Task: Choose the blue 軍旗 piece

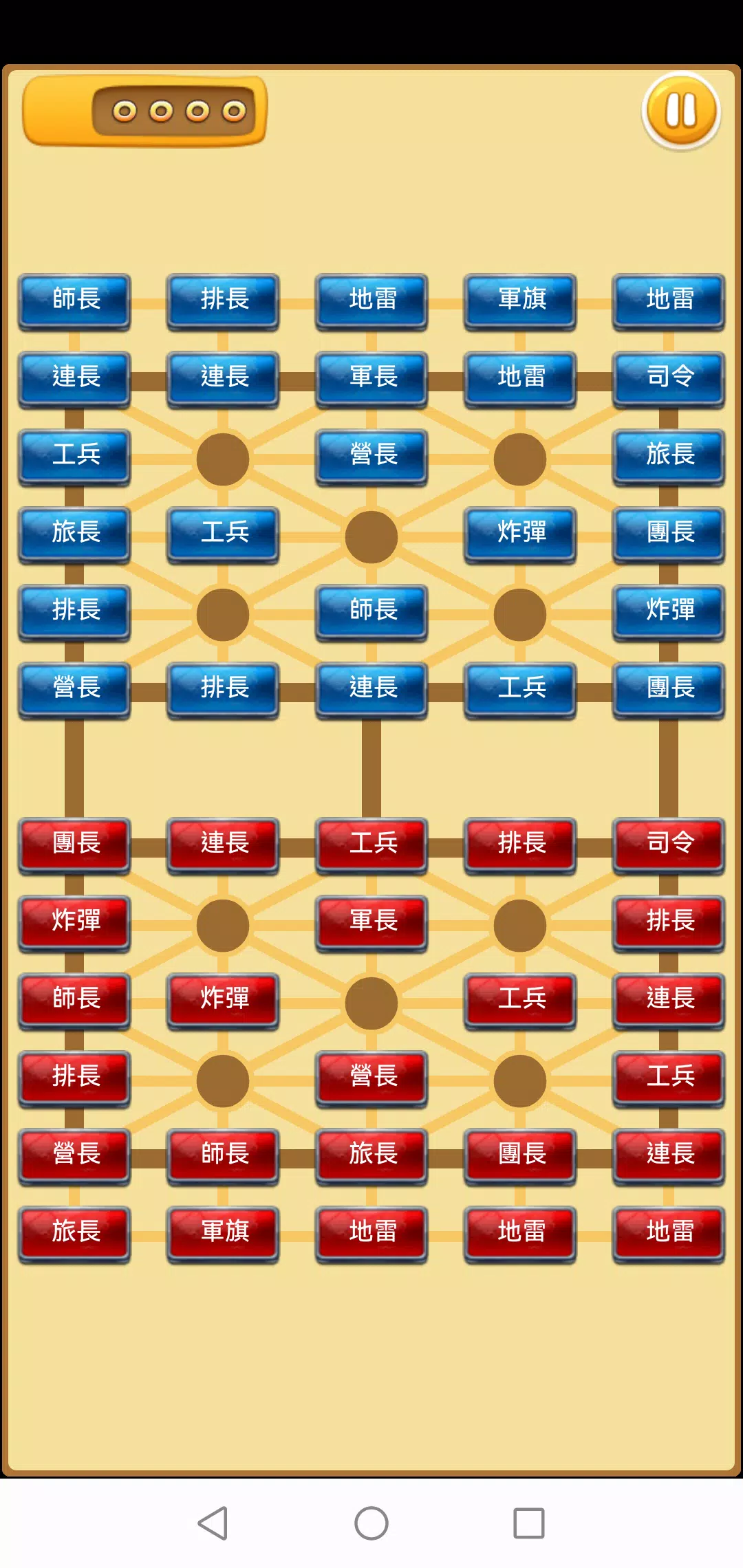Action: [520, 299]
